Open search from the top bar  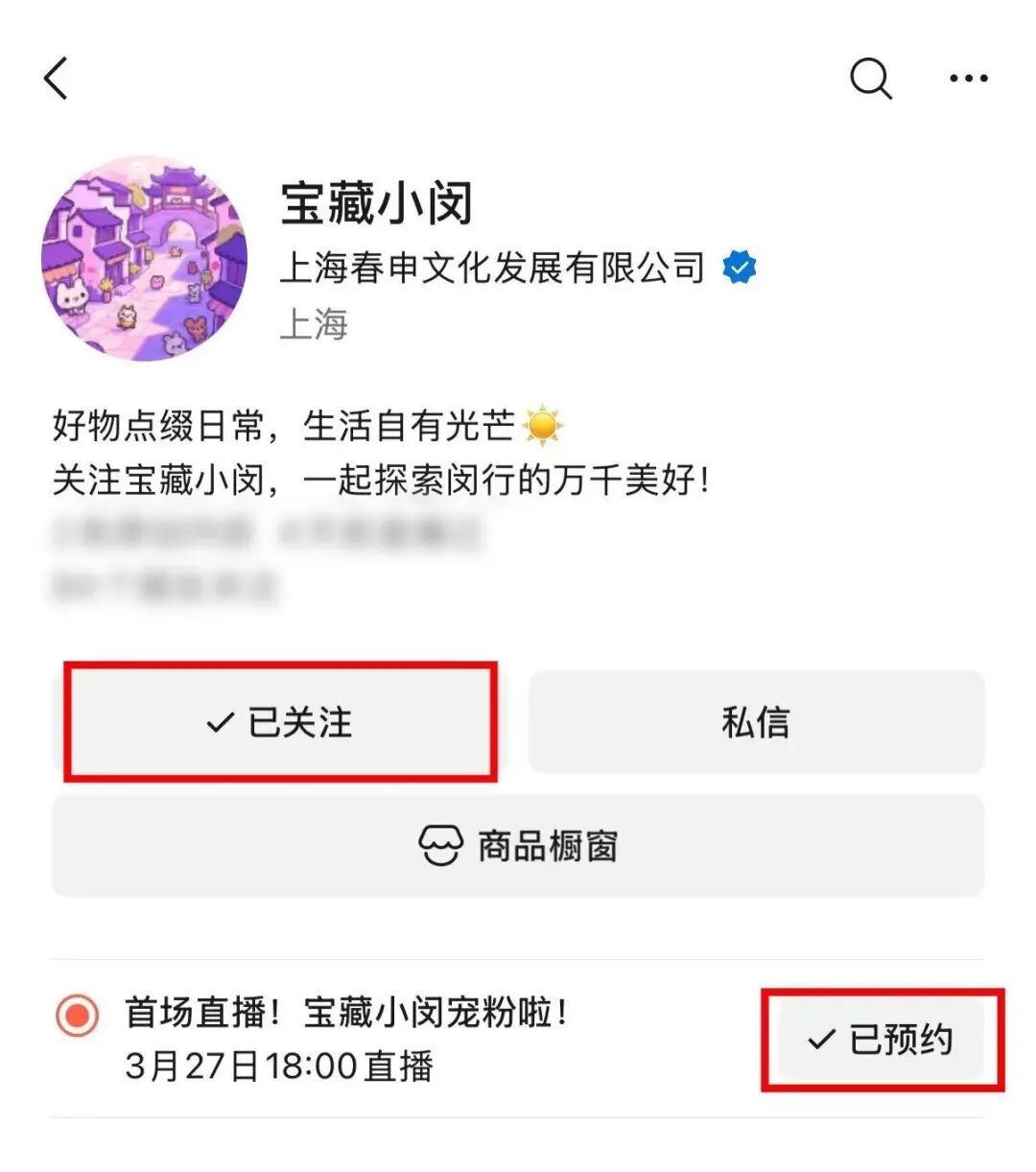870,79
